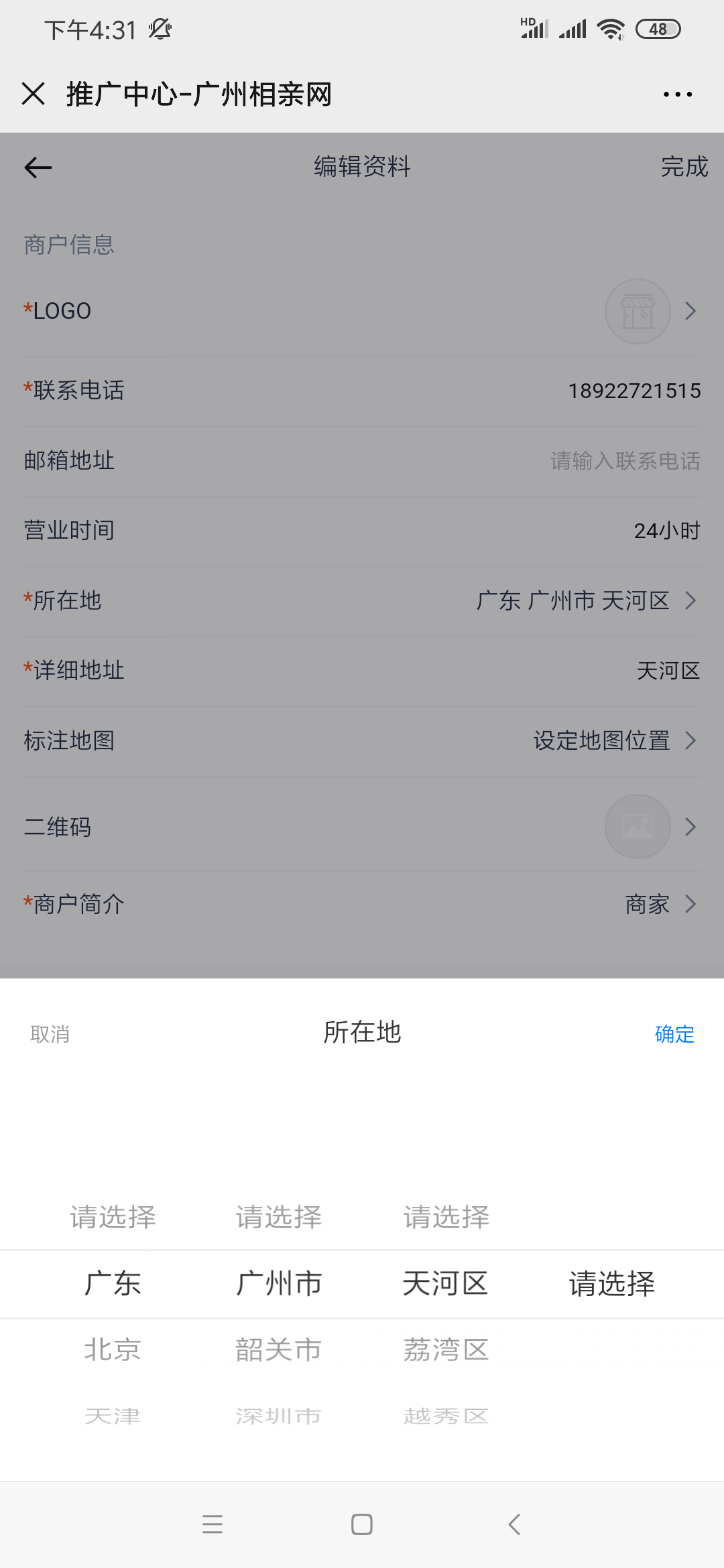This screenshot has height=1568, width=724.
Task: Open the three-dot overflow menu
Action: (677, 94)
